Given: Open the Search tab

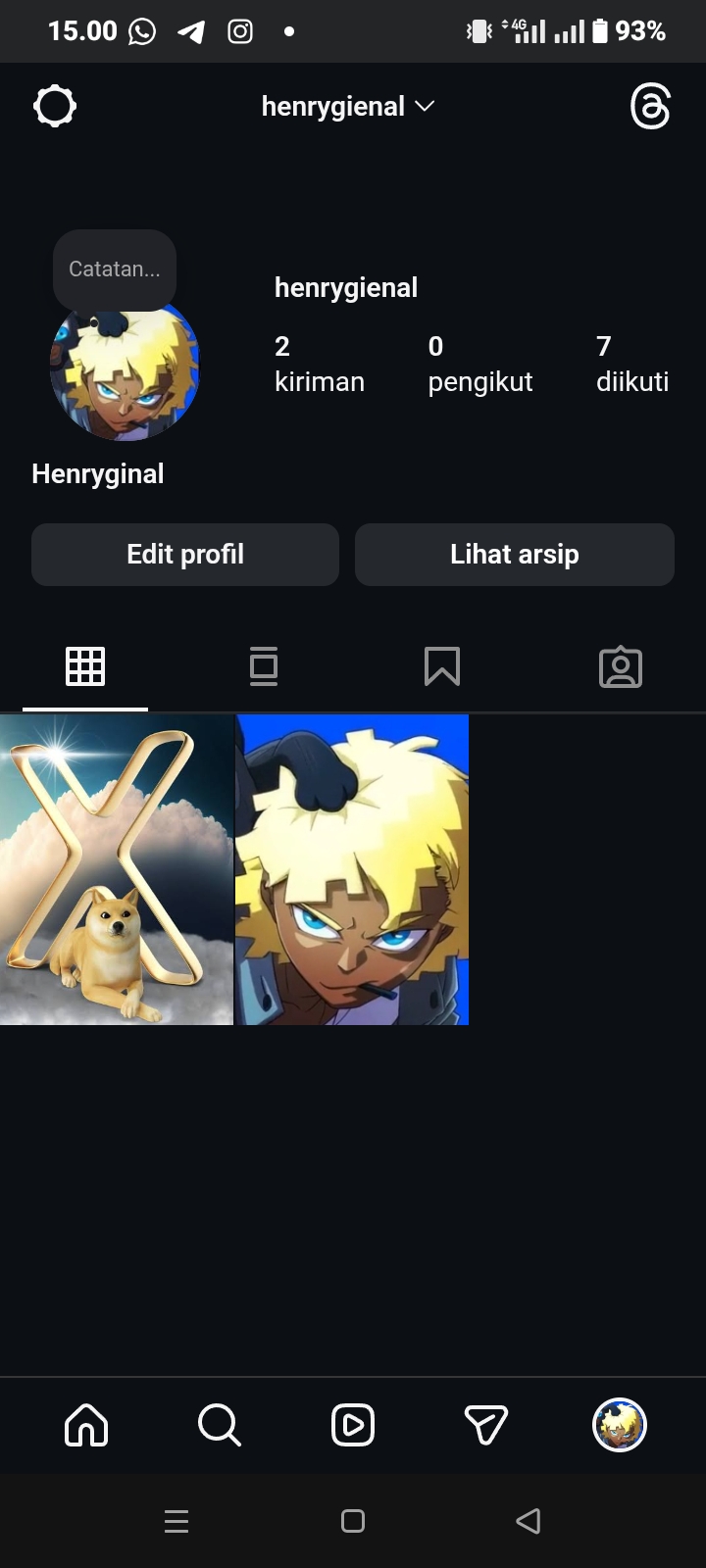Looking at the screenshot, I should [219, 1425].
